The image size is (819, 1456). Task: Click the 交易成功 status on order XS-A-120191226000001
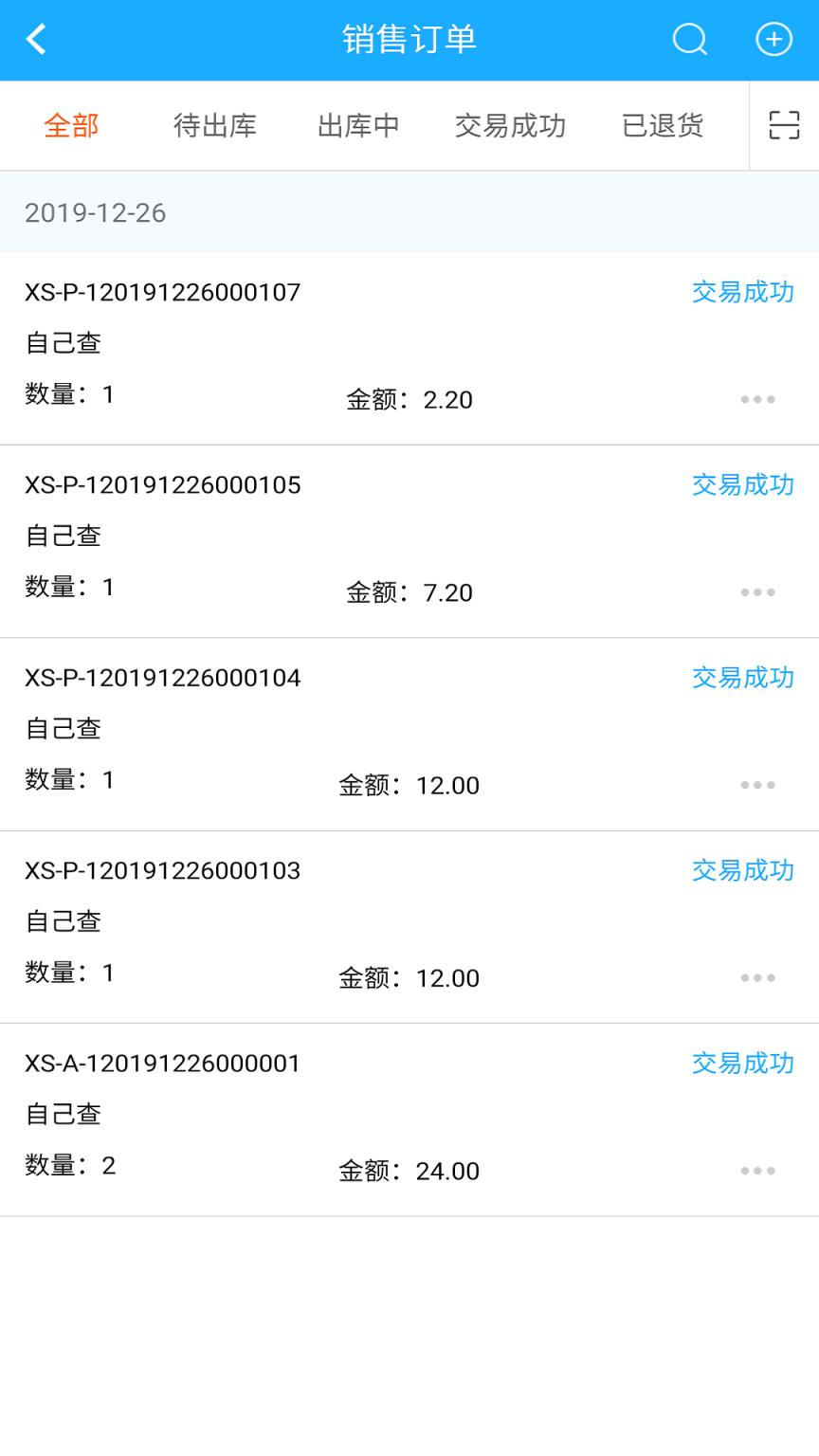742,1064
